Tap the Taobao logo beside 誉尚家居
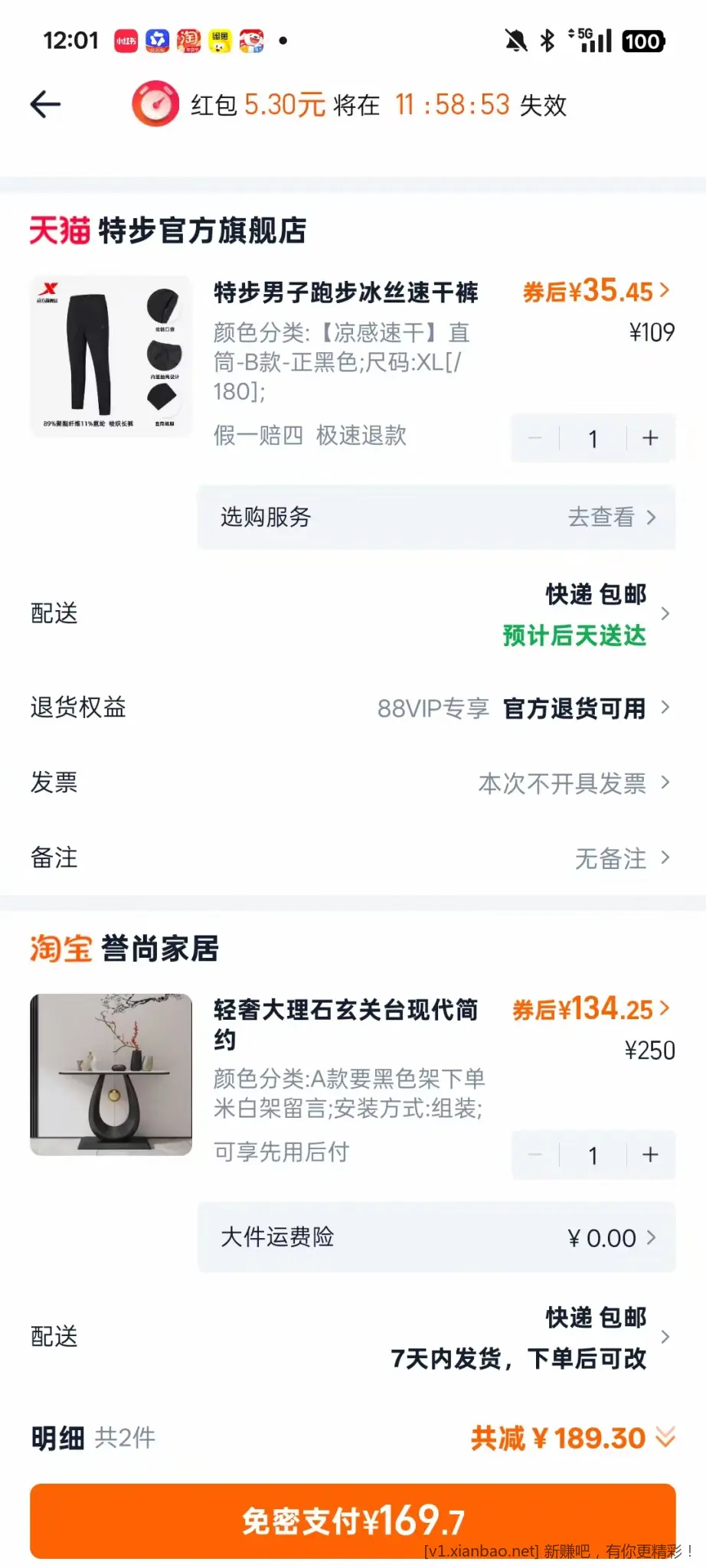This screenshot has width=706, height=1568. pyautogui.click(x=61, y=949)
